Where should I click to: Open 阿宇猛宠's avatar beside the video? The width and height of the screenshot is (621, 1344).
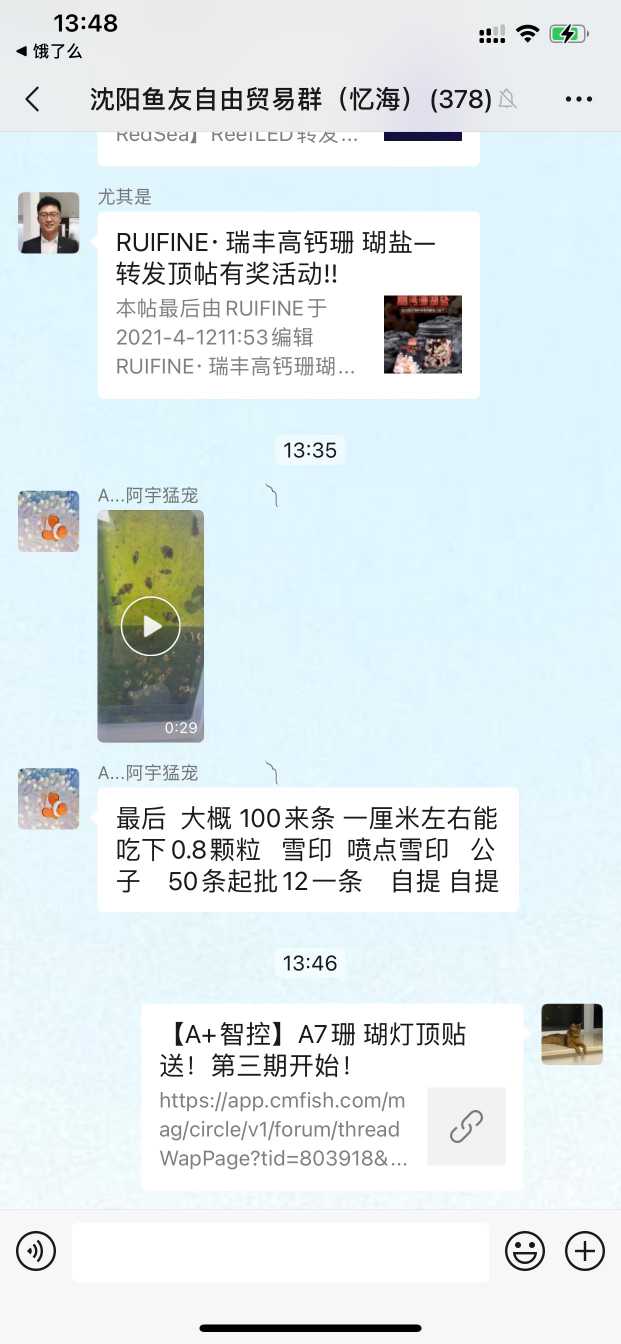pyautogui.click(x=48, y=521)
